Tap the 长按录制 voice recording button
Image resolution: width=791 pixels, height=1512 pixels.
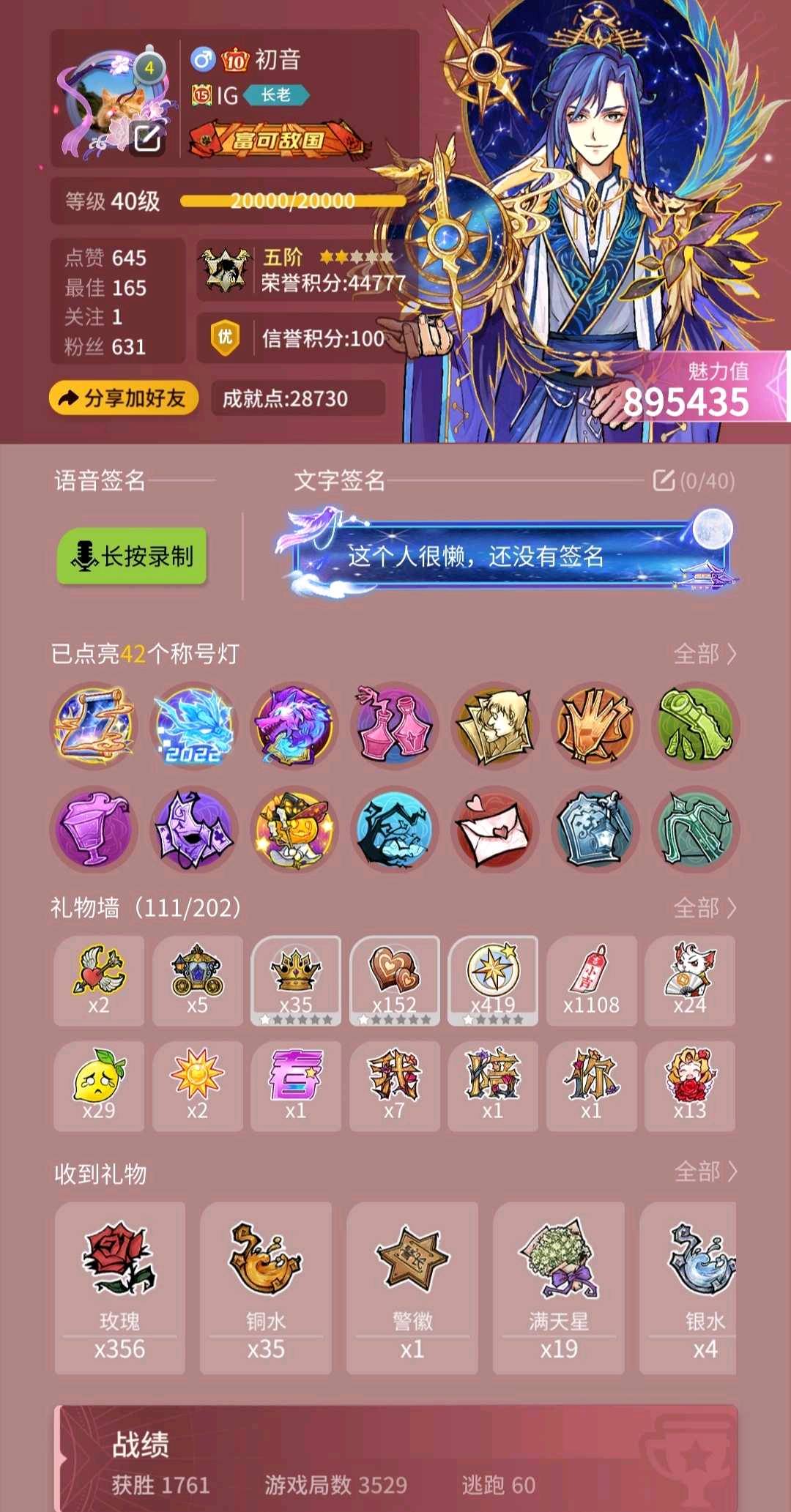(x=132, y=556)
